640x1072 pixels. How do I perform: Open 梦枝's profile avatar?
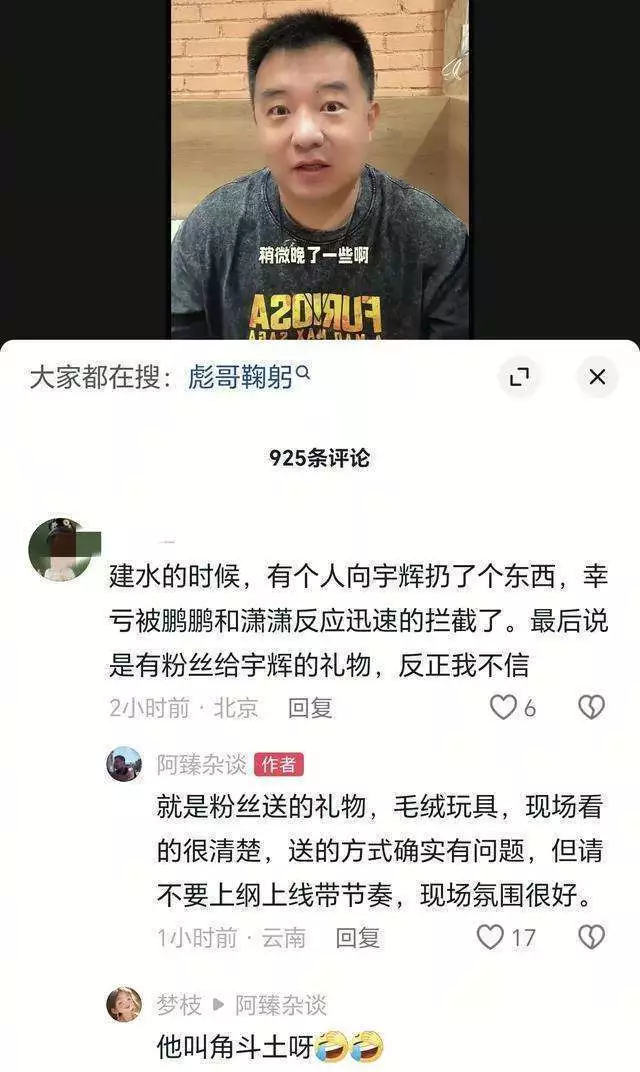tap(124, 1004)
